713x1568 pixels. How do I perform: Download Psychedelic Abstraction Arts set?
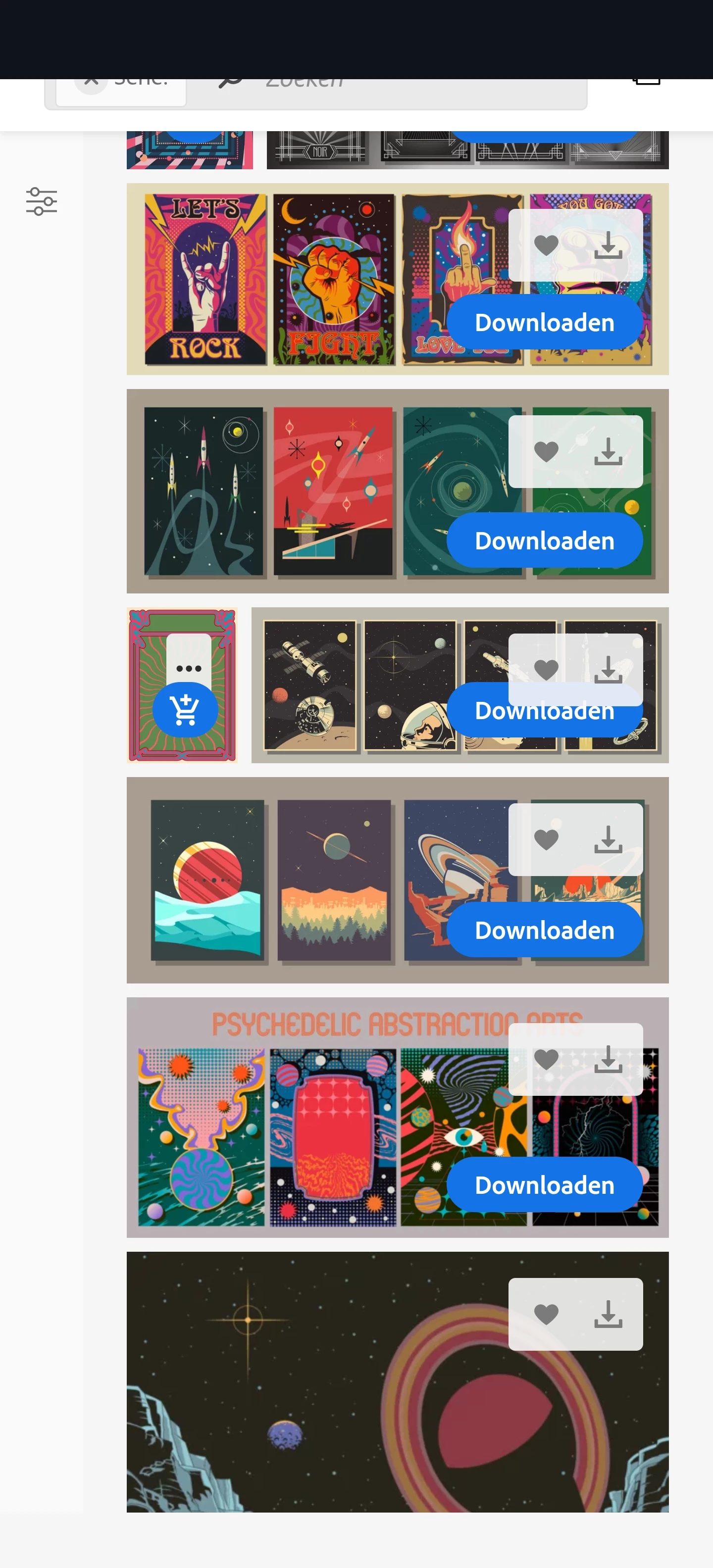(x=544, y=1184)
